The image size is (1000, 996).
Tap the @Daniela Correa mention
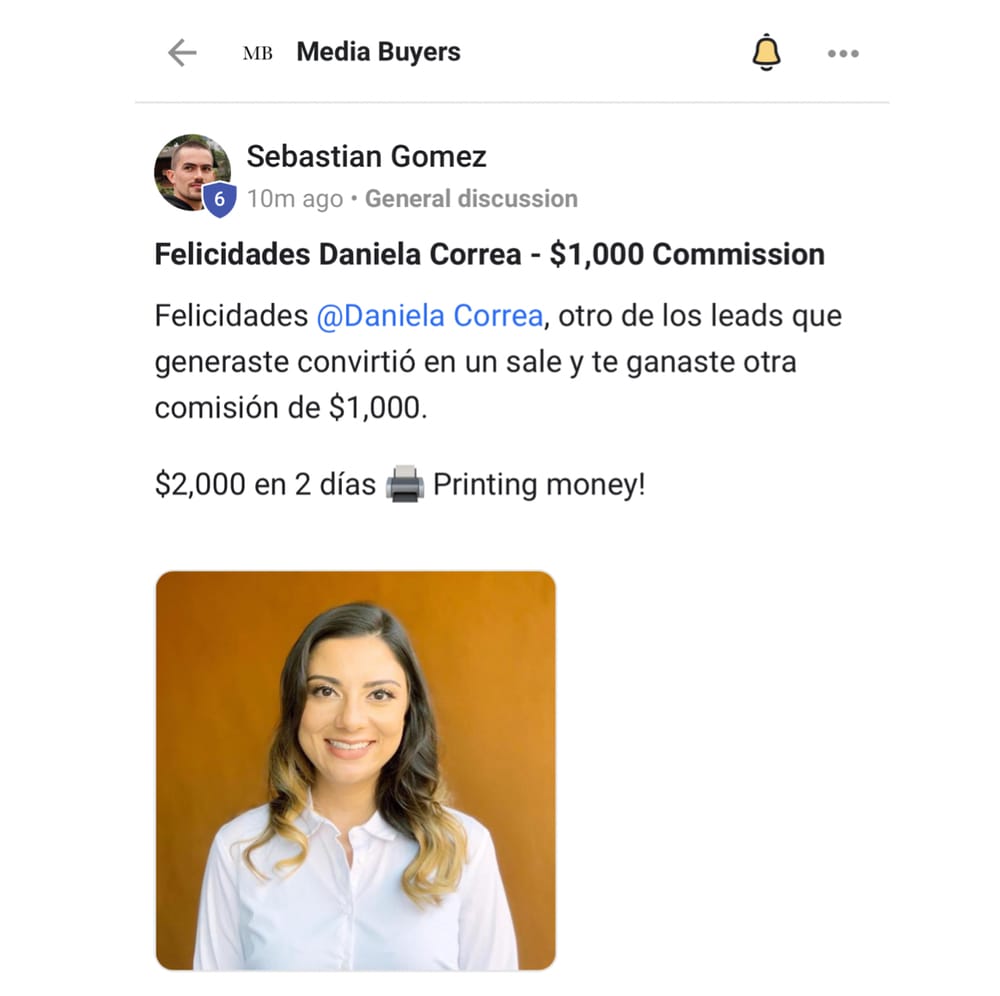tap(429, 317)
